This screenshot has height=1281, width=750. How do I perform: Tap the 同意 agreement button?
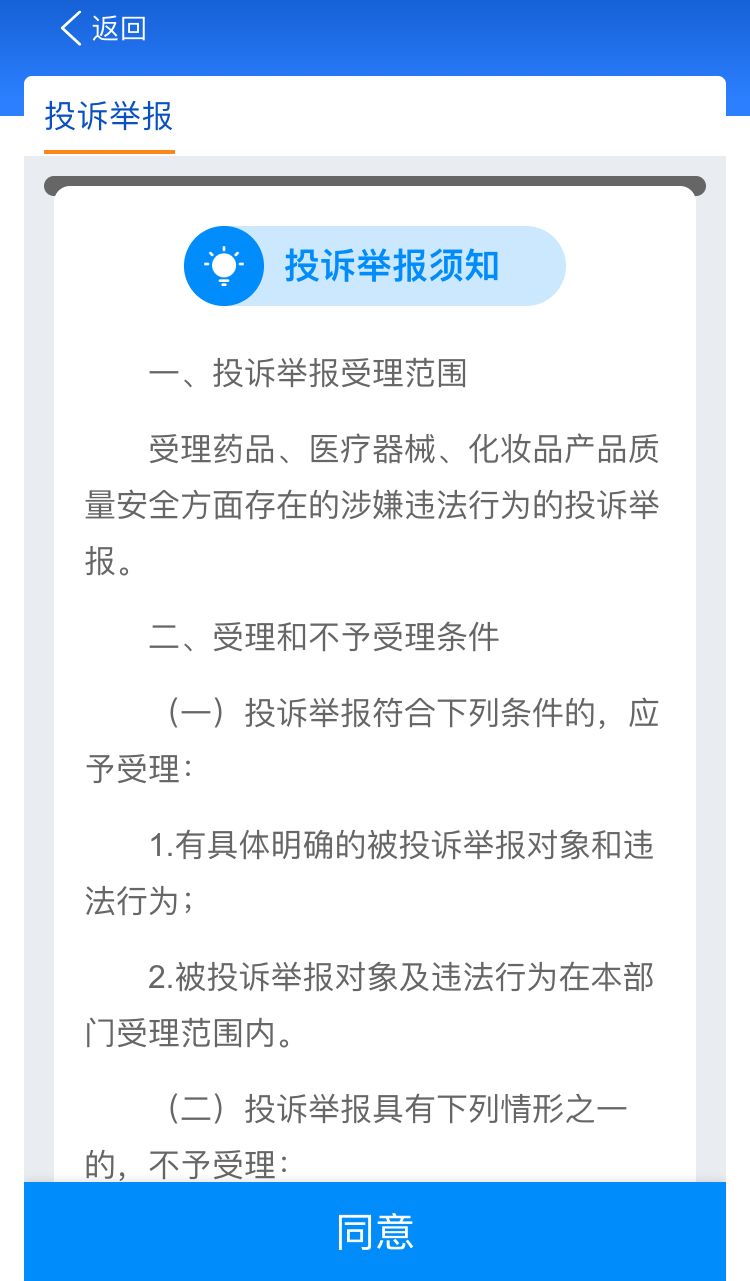point(375,1232)
